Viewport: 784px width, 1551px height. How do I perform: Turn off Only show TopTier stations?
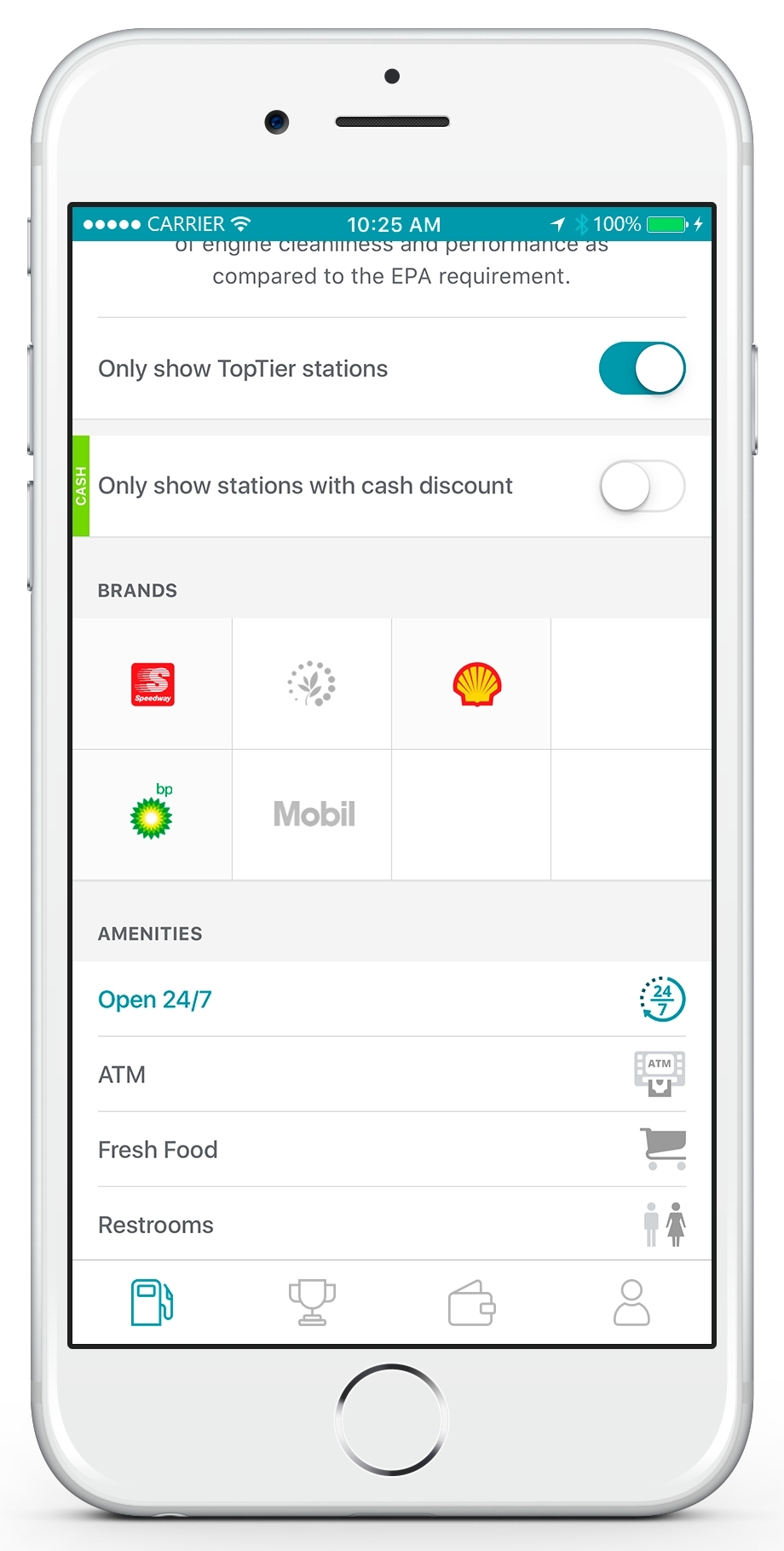(x=642, y=368)
